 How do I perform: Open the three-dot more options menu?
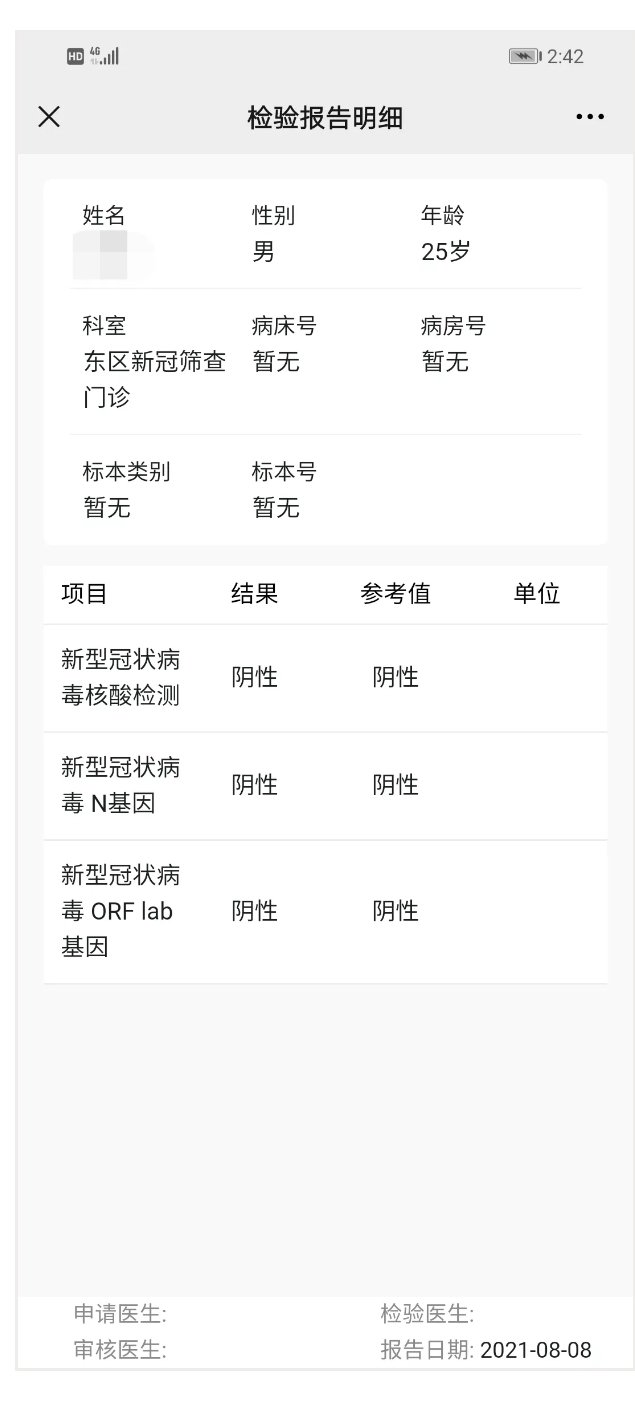[x=590, y=117]
